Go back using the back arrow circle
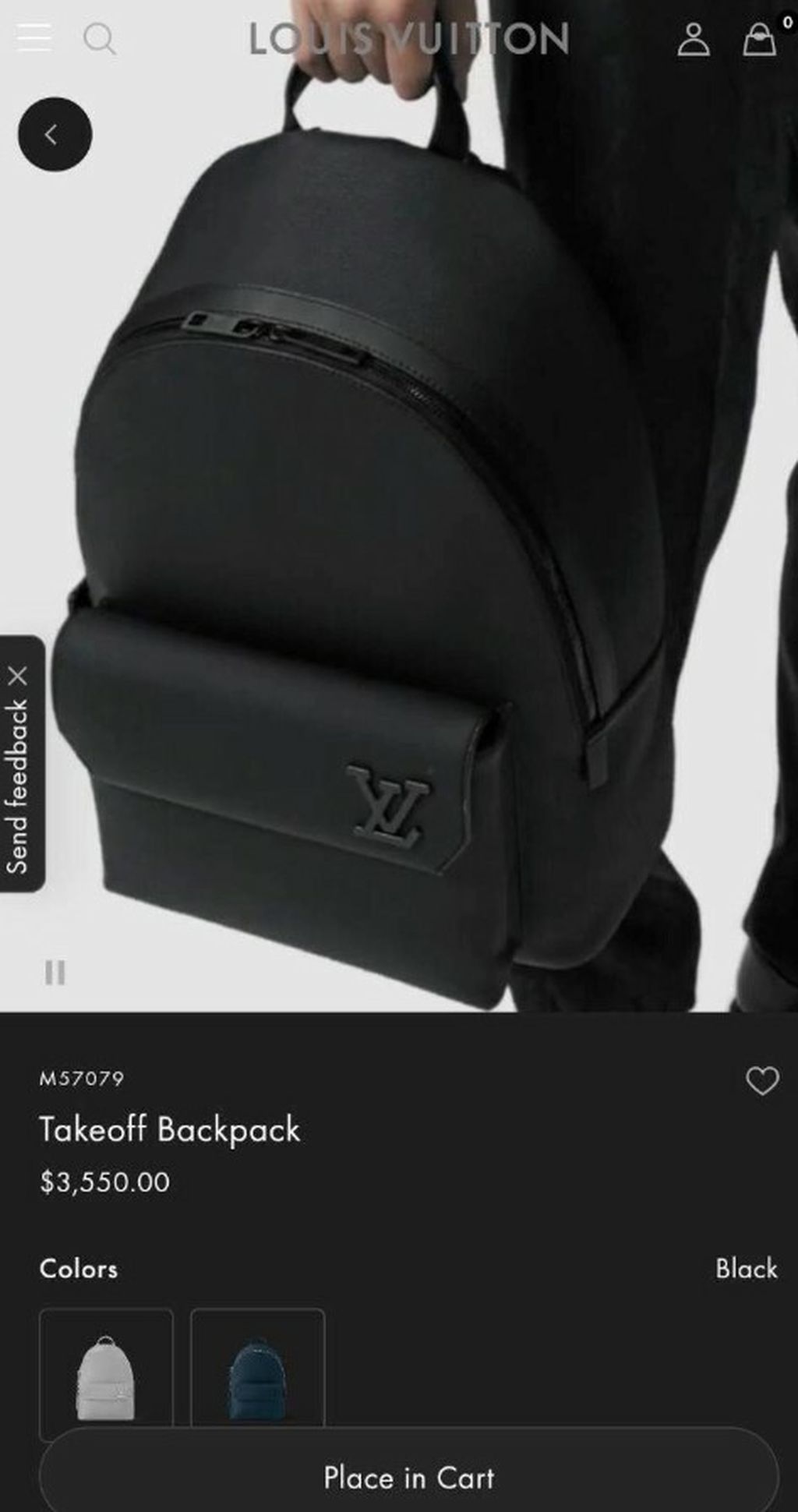 point(55,134)
